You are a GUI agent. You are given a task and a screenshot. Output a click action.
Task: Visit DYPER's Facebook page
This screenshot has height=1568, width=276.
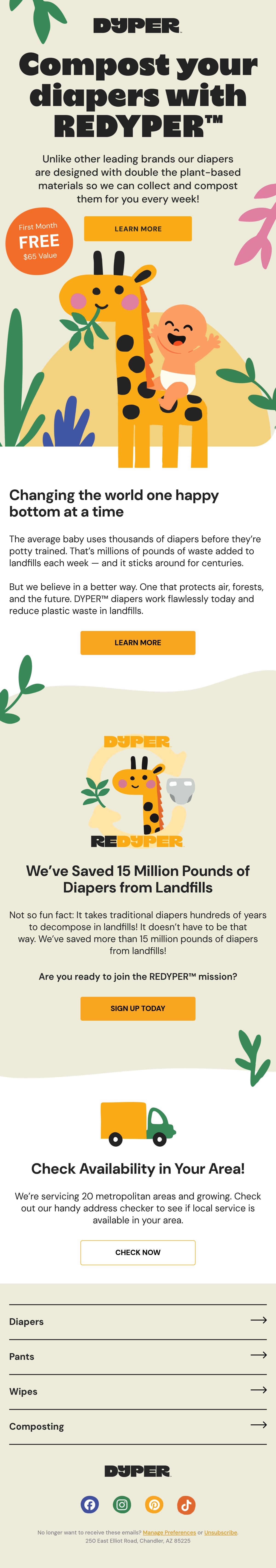tap(89, 1505)
